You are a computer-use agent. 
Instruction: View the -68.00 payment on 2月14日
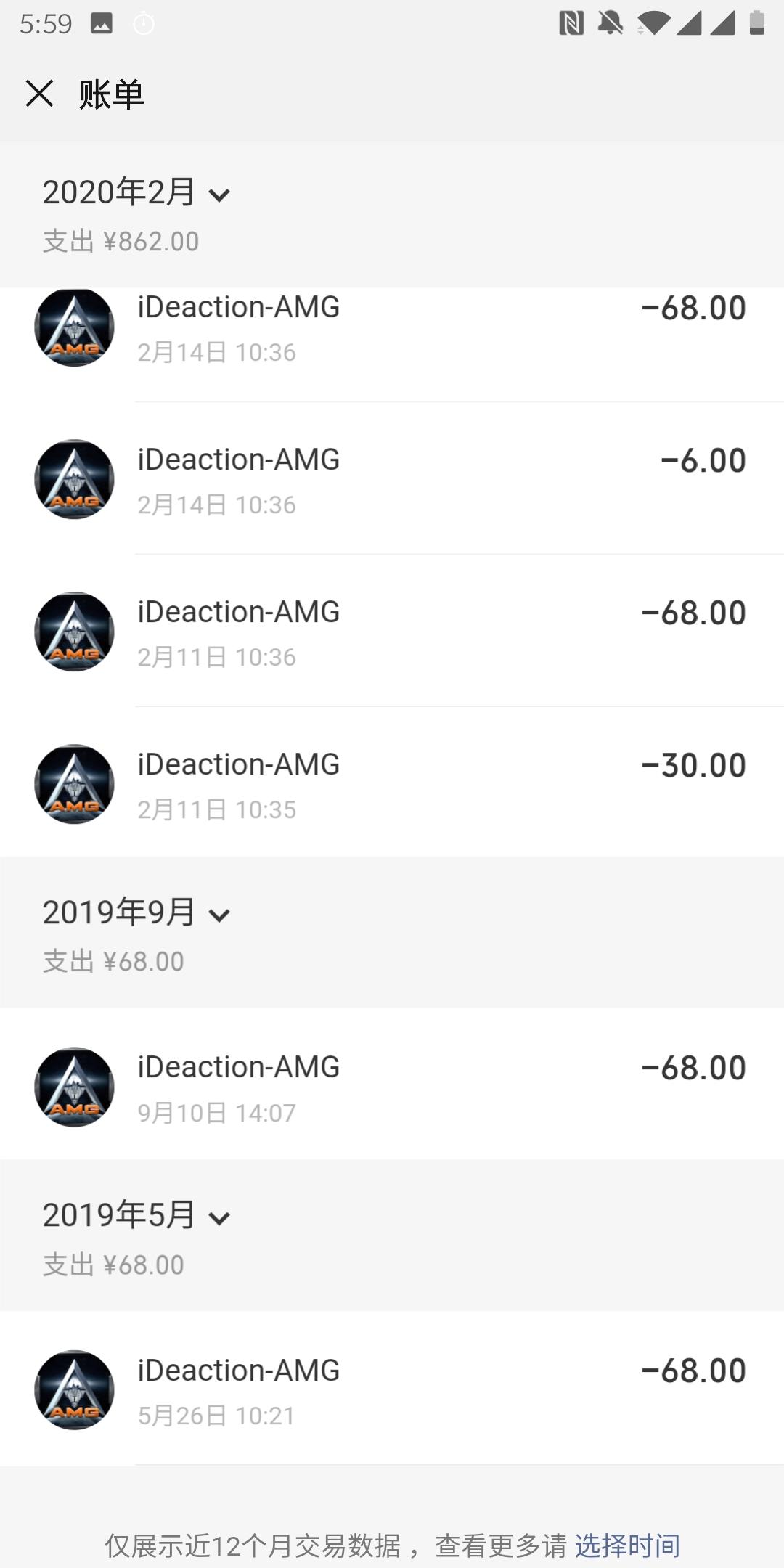coord(392,330)
